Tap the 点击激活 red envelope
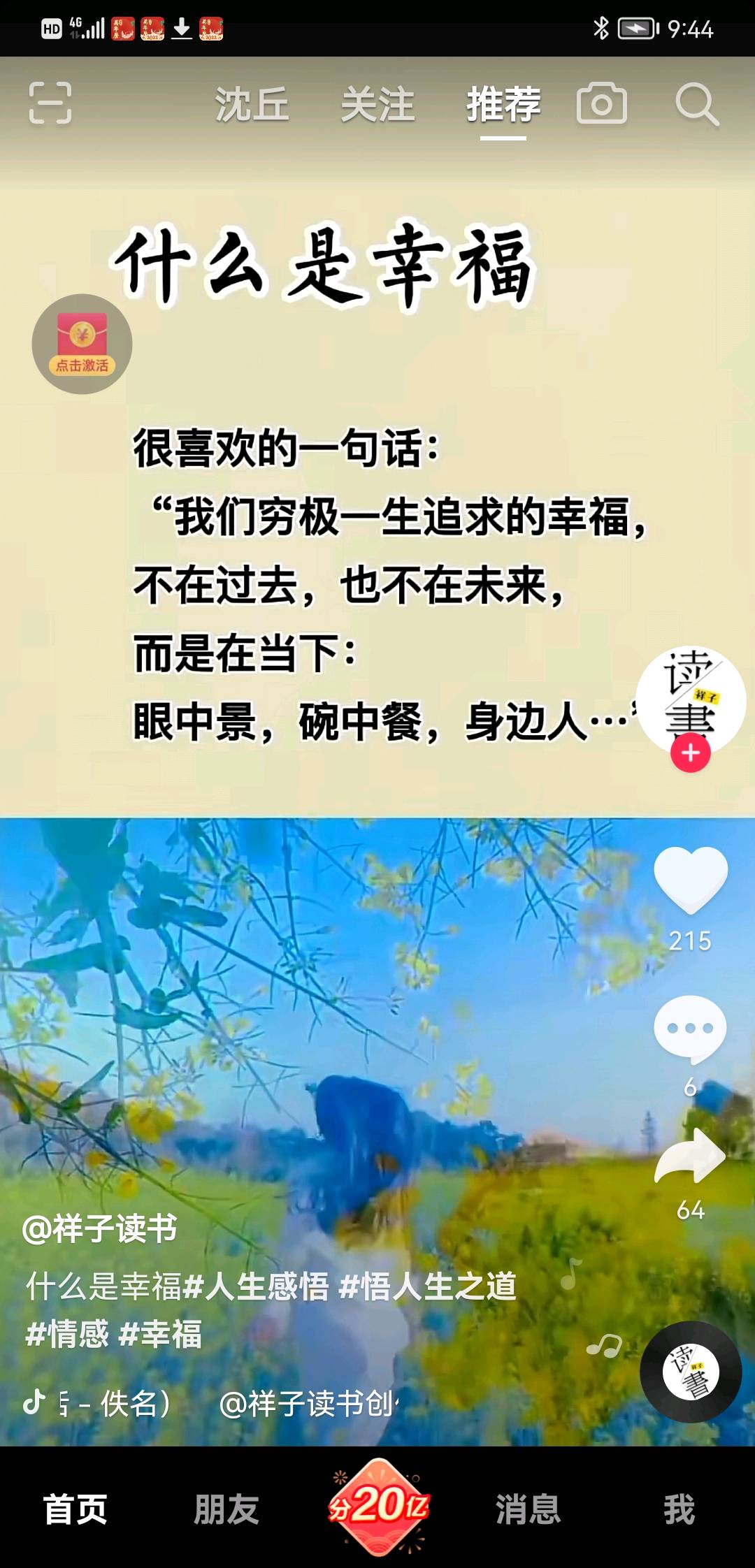 82,344
